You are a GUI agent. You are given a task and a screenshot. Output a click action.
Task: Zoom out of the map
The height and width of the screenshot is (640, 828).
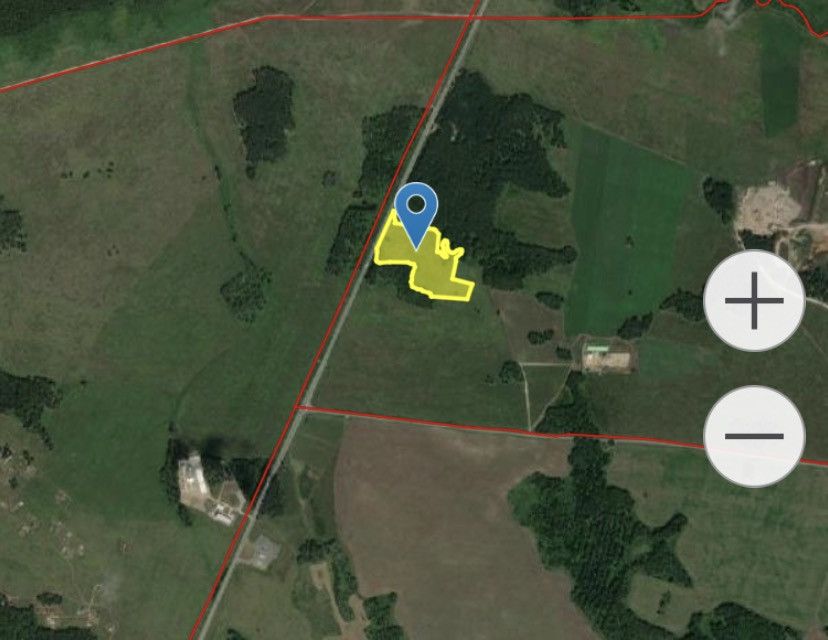pos(754,436)
